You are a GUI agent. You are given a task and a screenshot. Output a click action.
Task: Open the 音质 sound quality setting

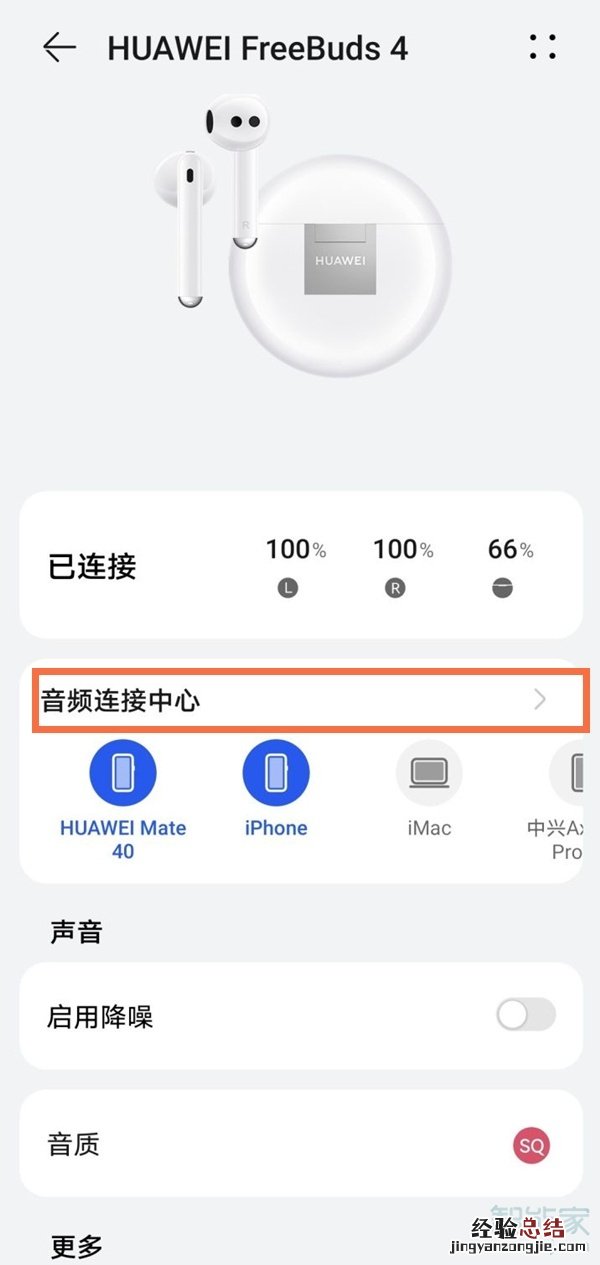[300, 1144]
